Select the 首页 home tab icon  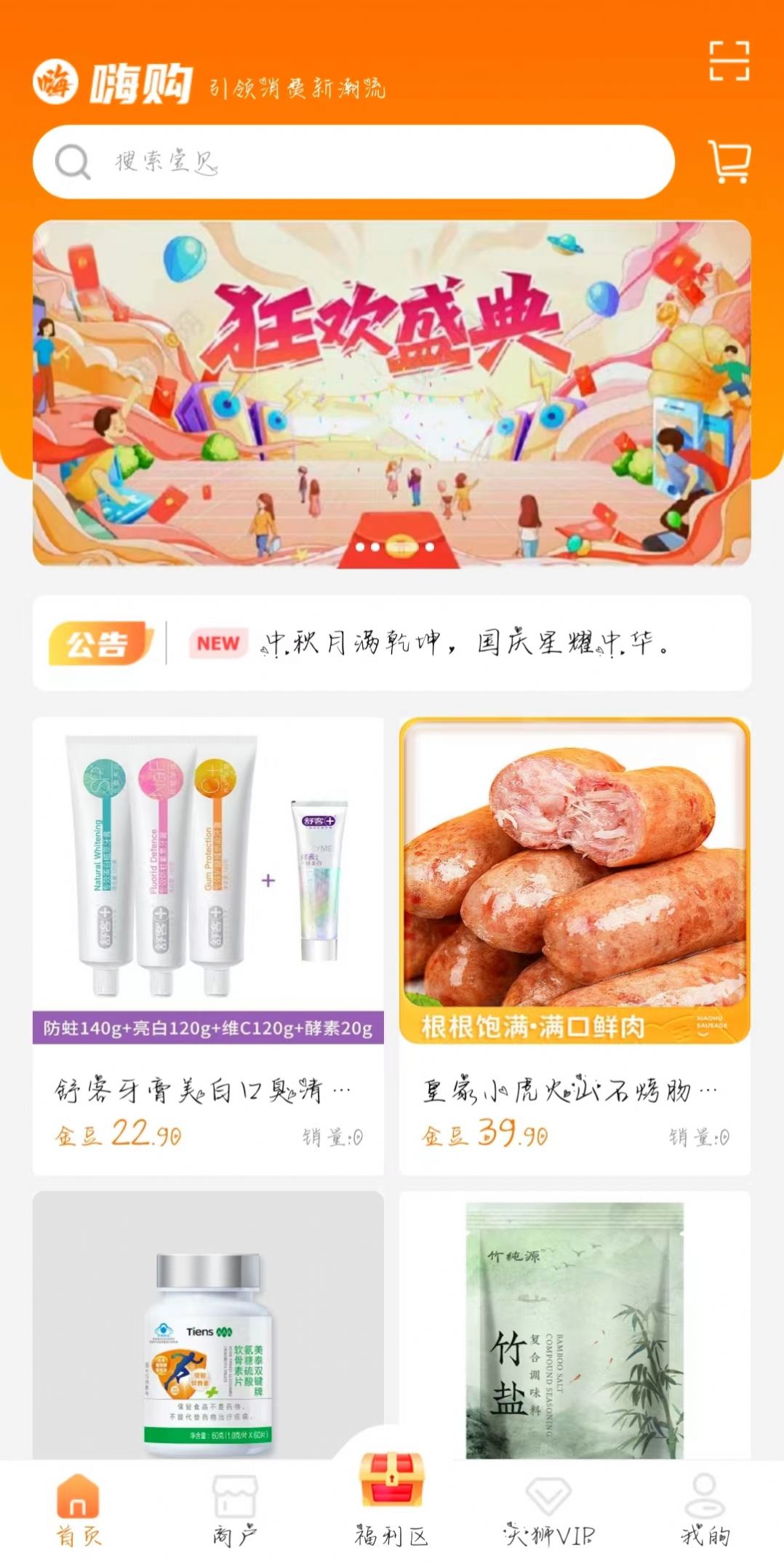click(x=78, y=1495)
